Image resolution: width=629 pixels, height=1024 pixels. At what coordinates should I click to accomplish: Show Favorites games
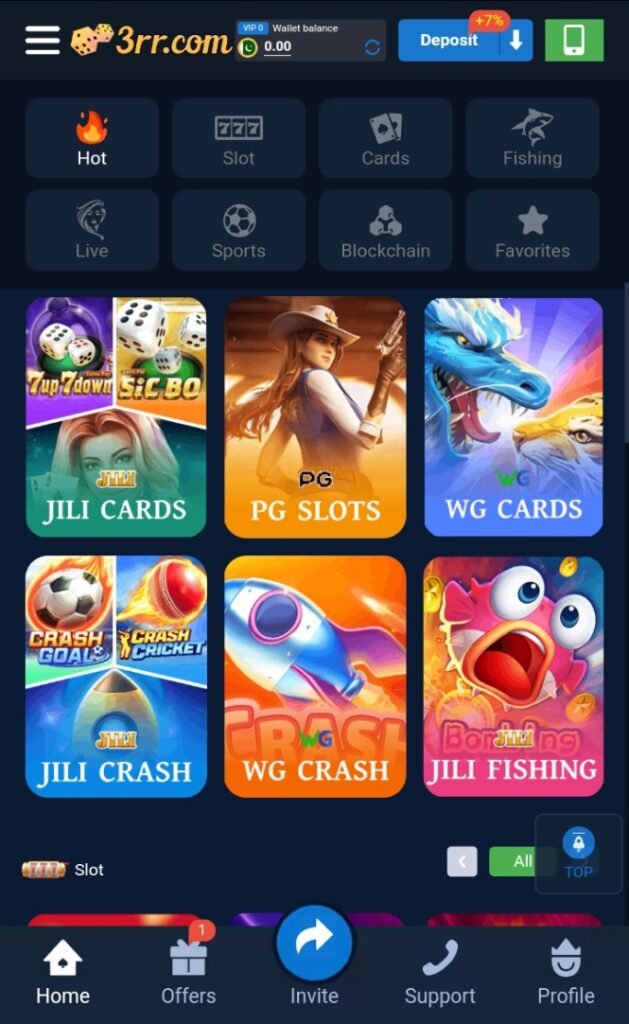pyautogui.click(x=532, y=230)
